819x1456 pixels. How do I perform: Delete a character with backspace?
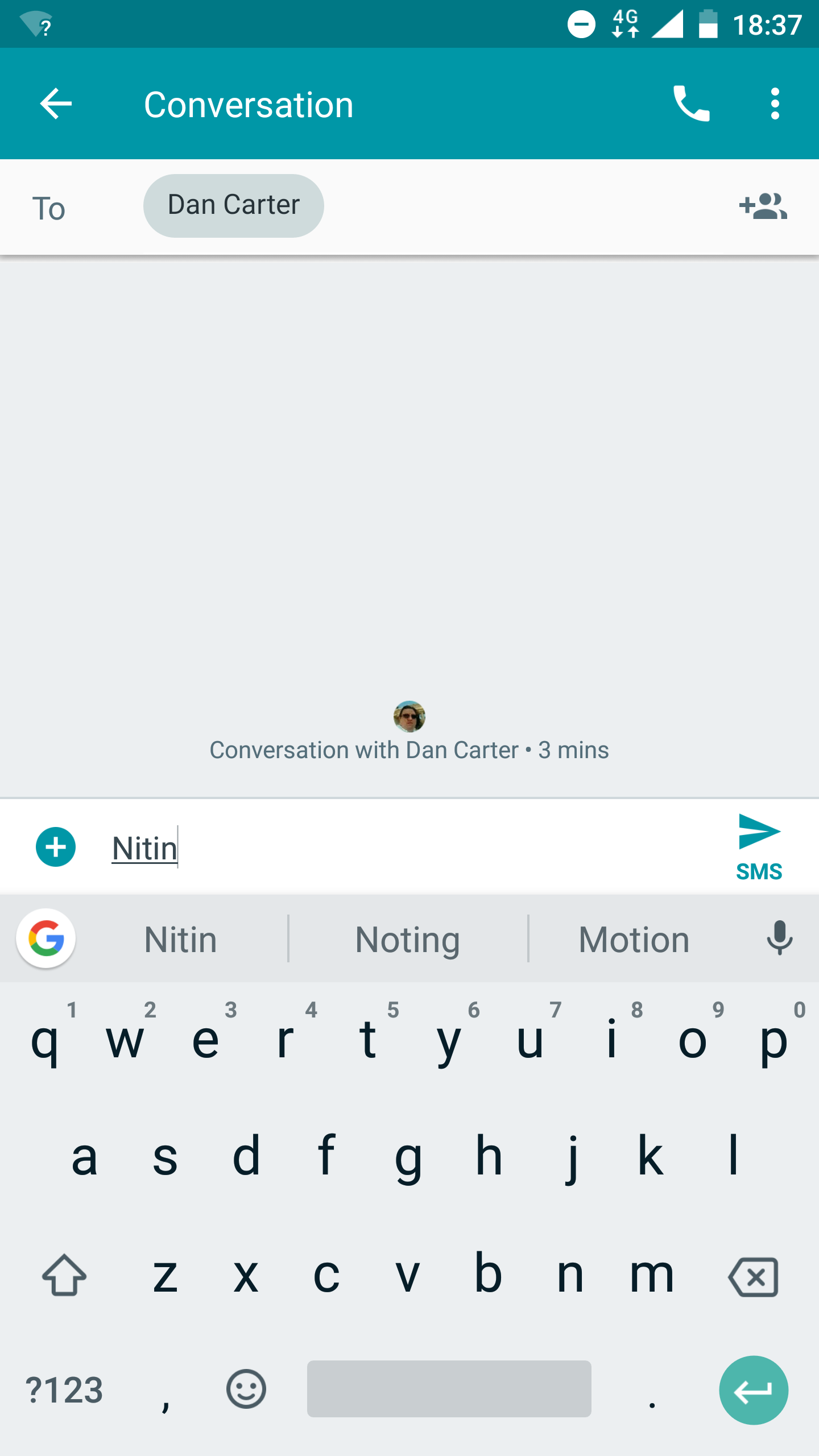pos(753,1277)
